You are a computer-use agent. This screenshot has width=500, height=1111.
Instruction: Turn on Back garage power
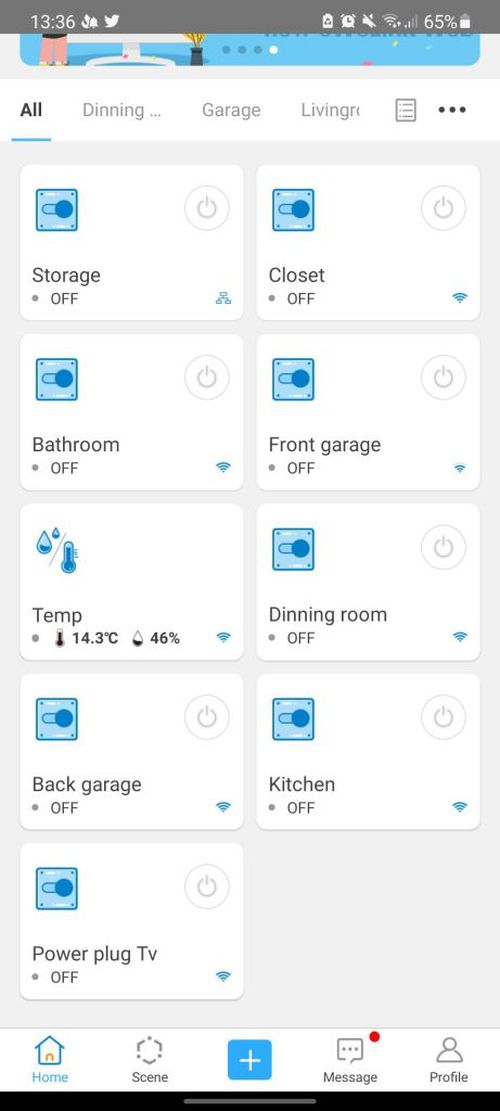pyautogui.click(x=206, y=717)
